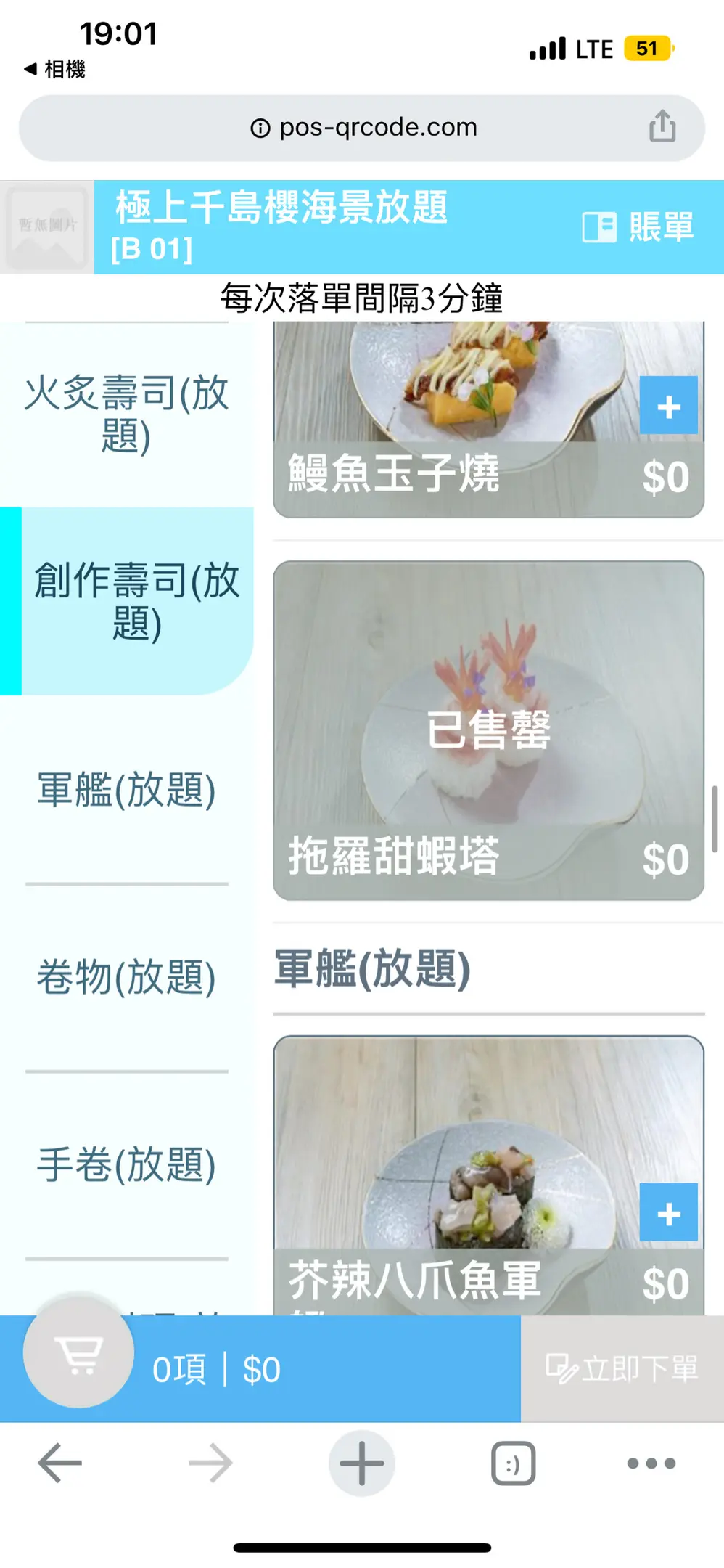Screen dimensions: 724x1568
Task: Open the 賬單 bill view
Action: pyautogui.click(x=638, y=227)
